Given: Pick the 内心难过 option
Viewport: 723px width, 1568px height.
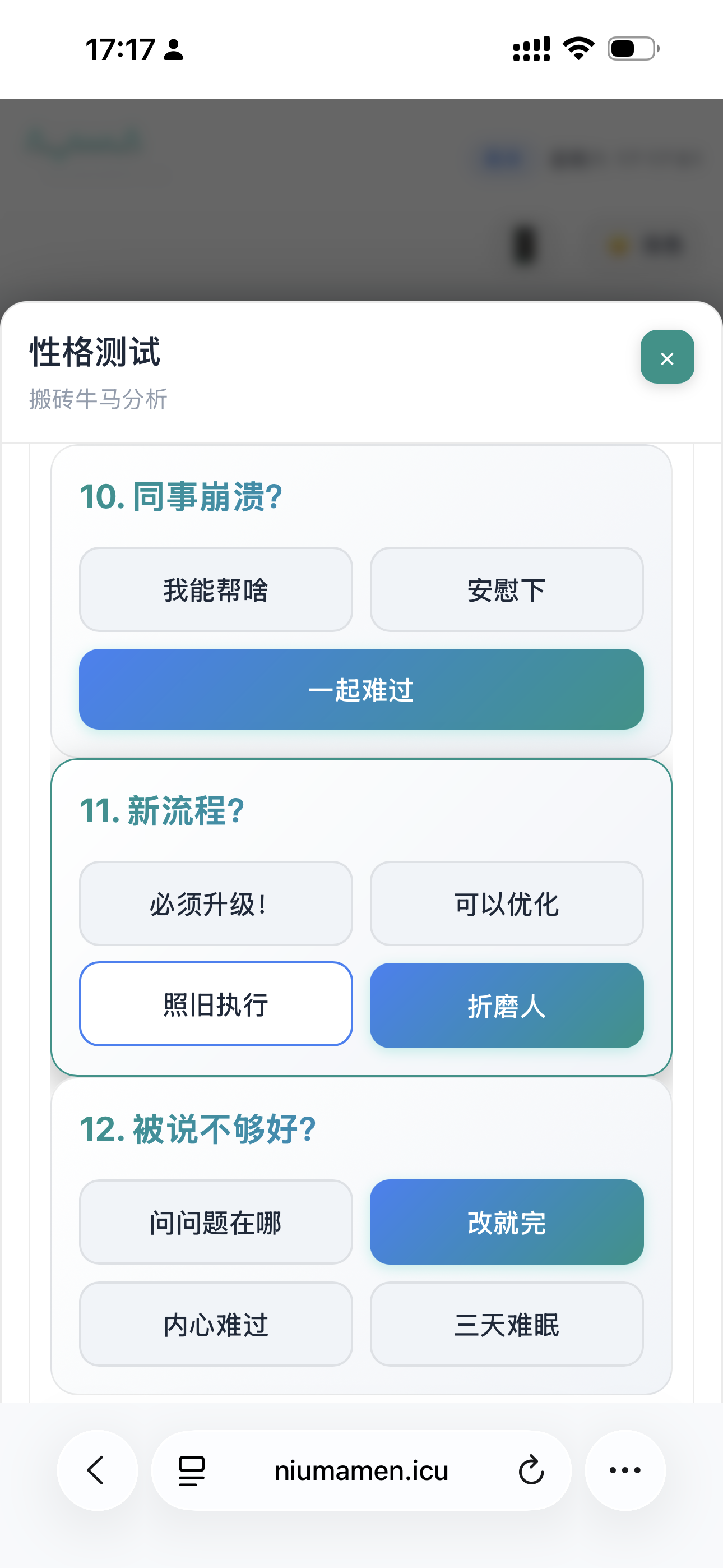Looking at the screenshot, I should (216, 1324).
